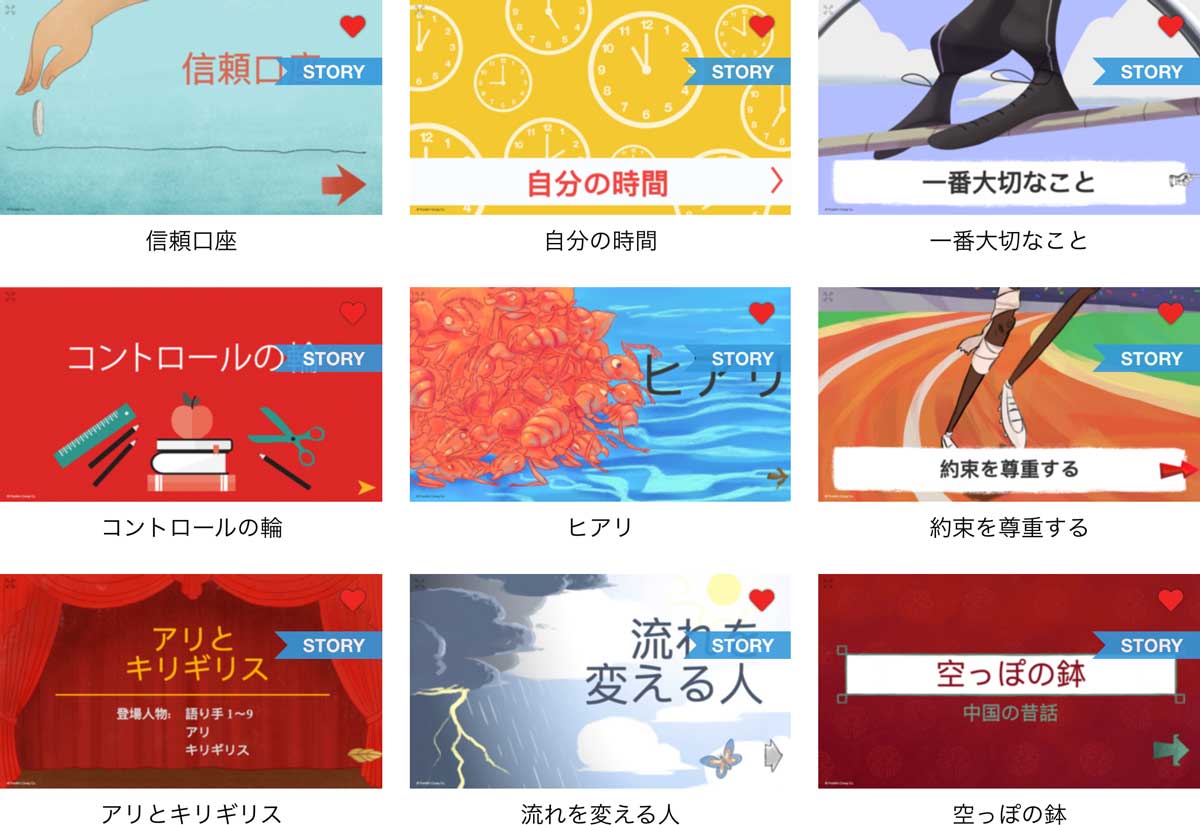Tap the heart icon on ヒアリ
The height and width of the screenshot is (825, 1200).
point(762,313)
